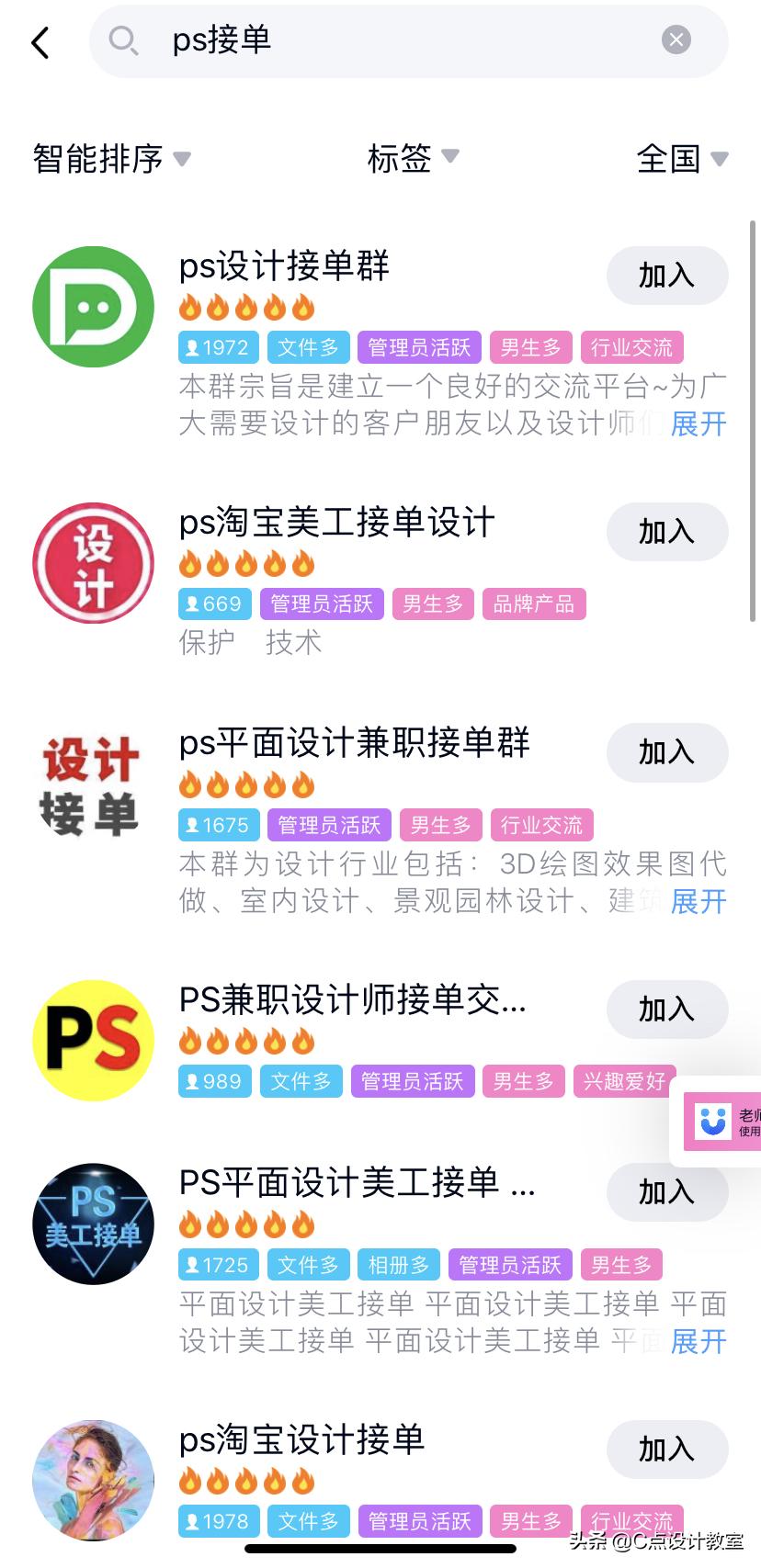Open the yellow PS avatar of PS兼职设计师接单交流
761x1568 pixels.
(93, 1040)
